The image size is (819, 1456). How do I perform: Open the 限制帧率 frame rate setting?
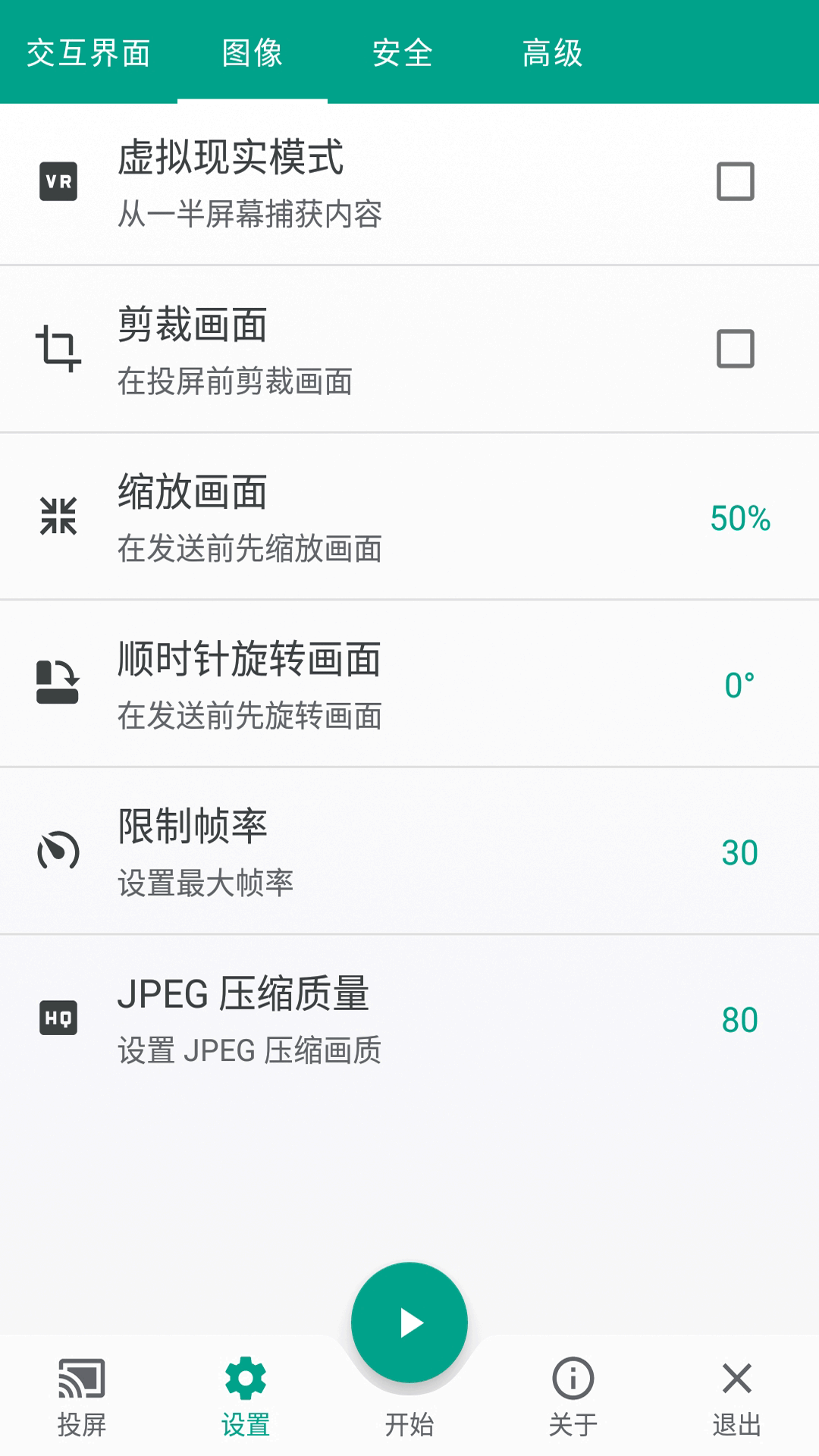409,851
